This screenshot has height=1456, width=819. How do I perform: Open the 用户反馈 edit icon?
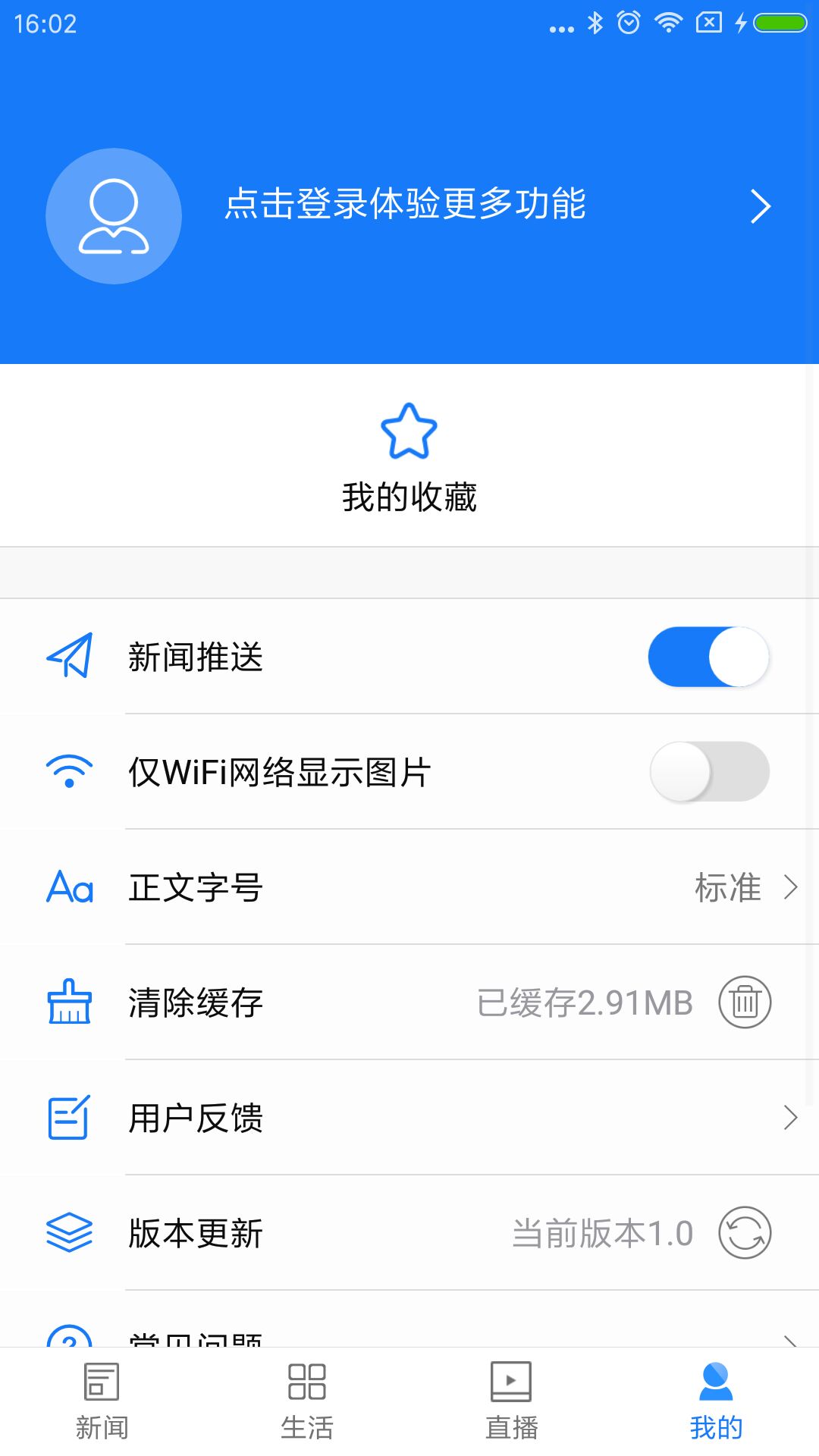(x=69, y=1117)
